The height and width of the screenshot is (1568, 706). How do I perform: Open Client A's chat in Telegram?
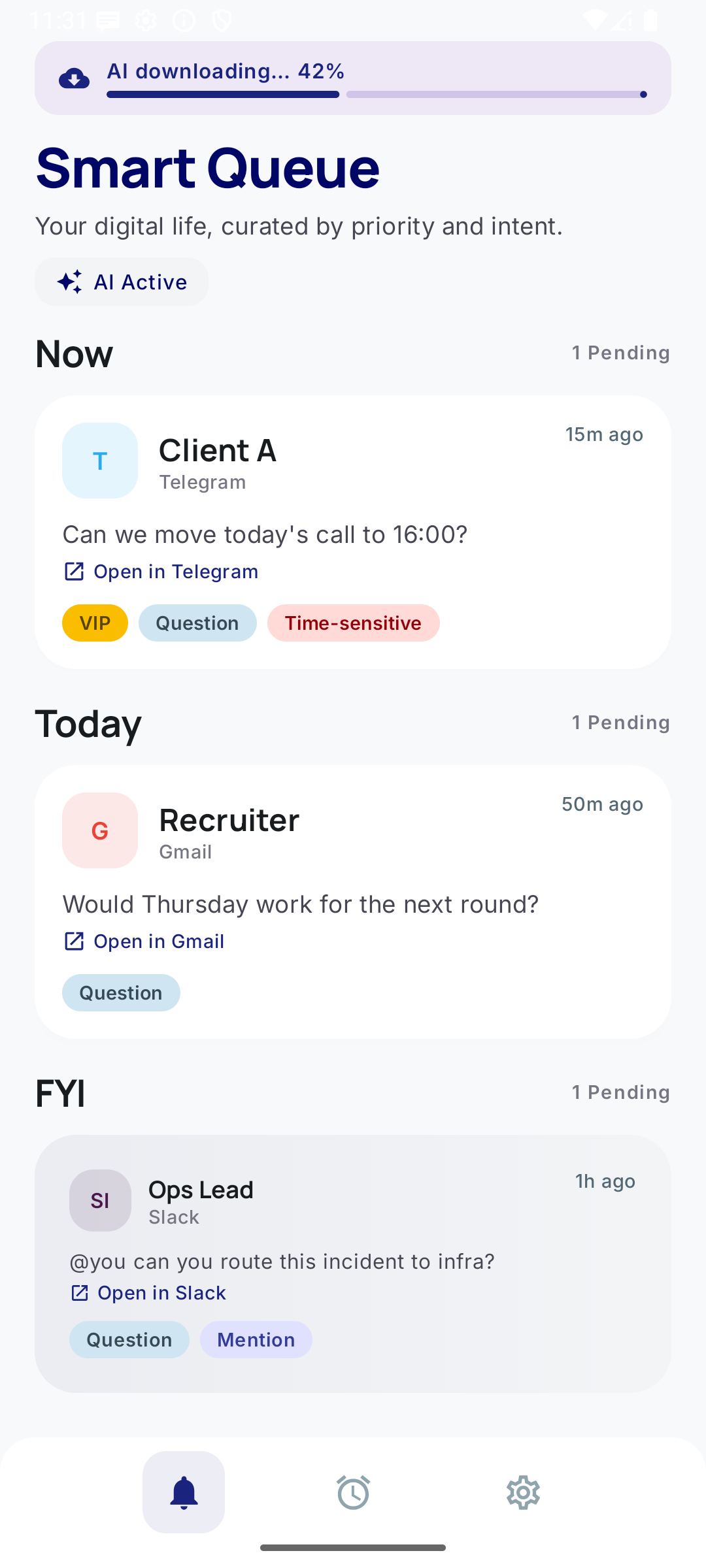pyautogui.click(x=160, y=571)
